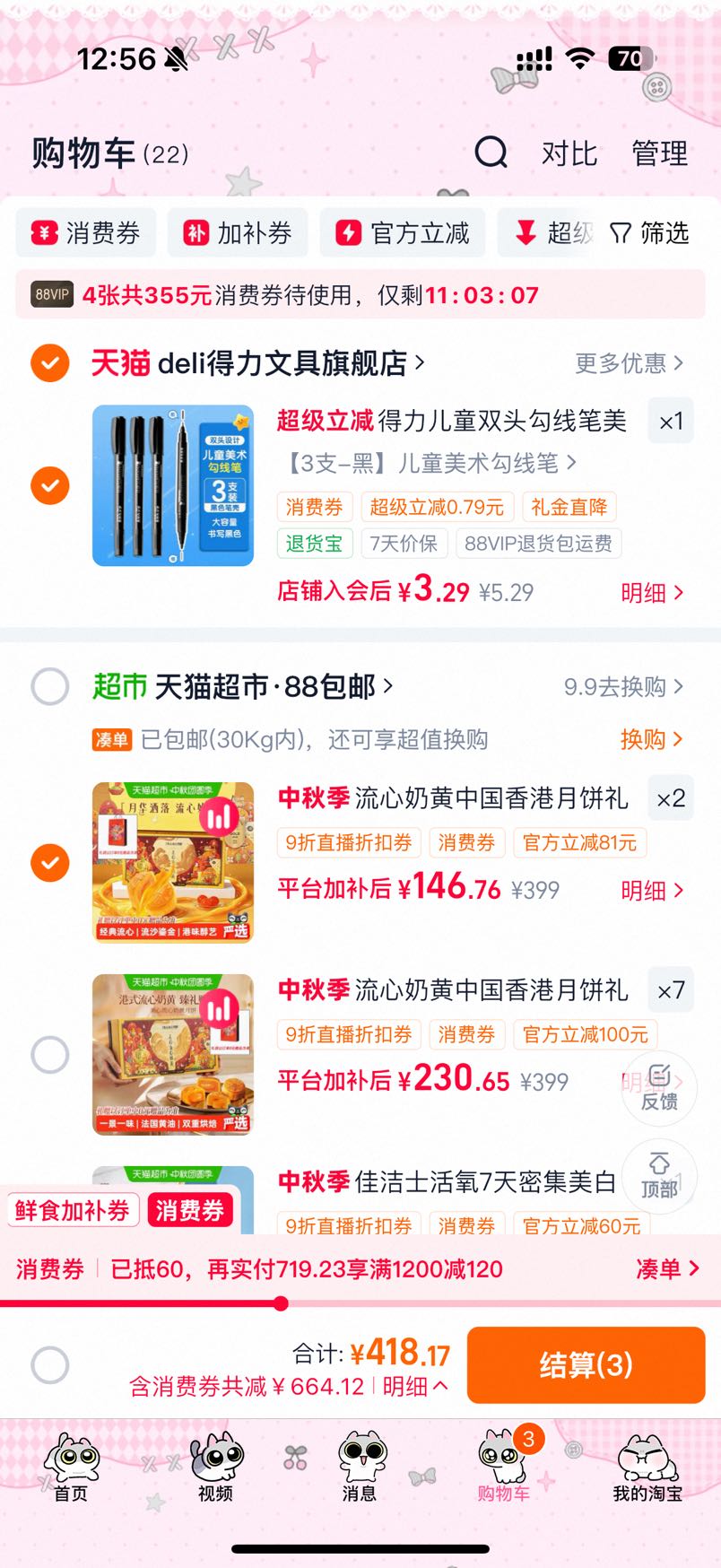The image size is (721, 1568).
Task: Tap 结算(3) to check out
Action: pyautogui.click(x=586, y=1364)
